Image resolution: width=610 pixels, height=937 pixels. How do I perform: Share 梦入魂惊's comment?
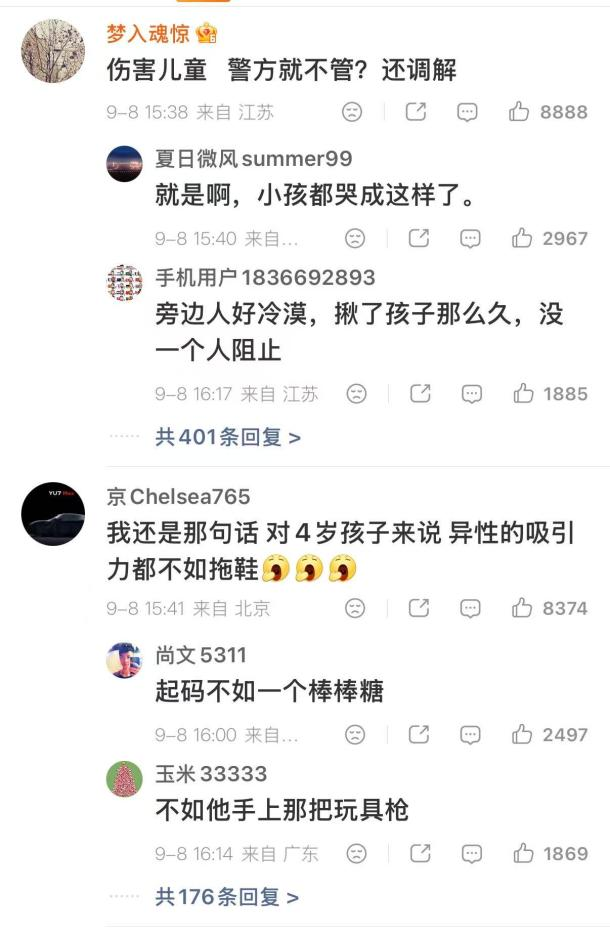click(416, 112)
